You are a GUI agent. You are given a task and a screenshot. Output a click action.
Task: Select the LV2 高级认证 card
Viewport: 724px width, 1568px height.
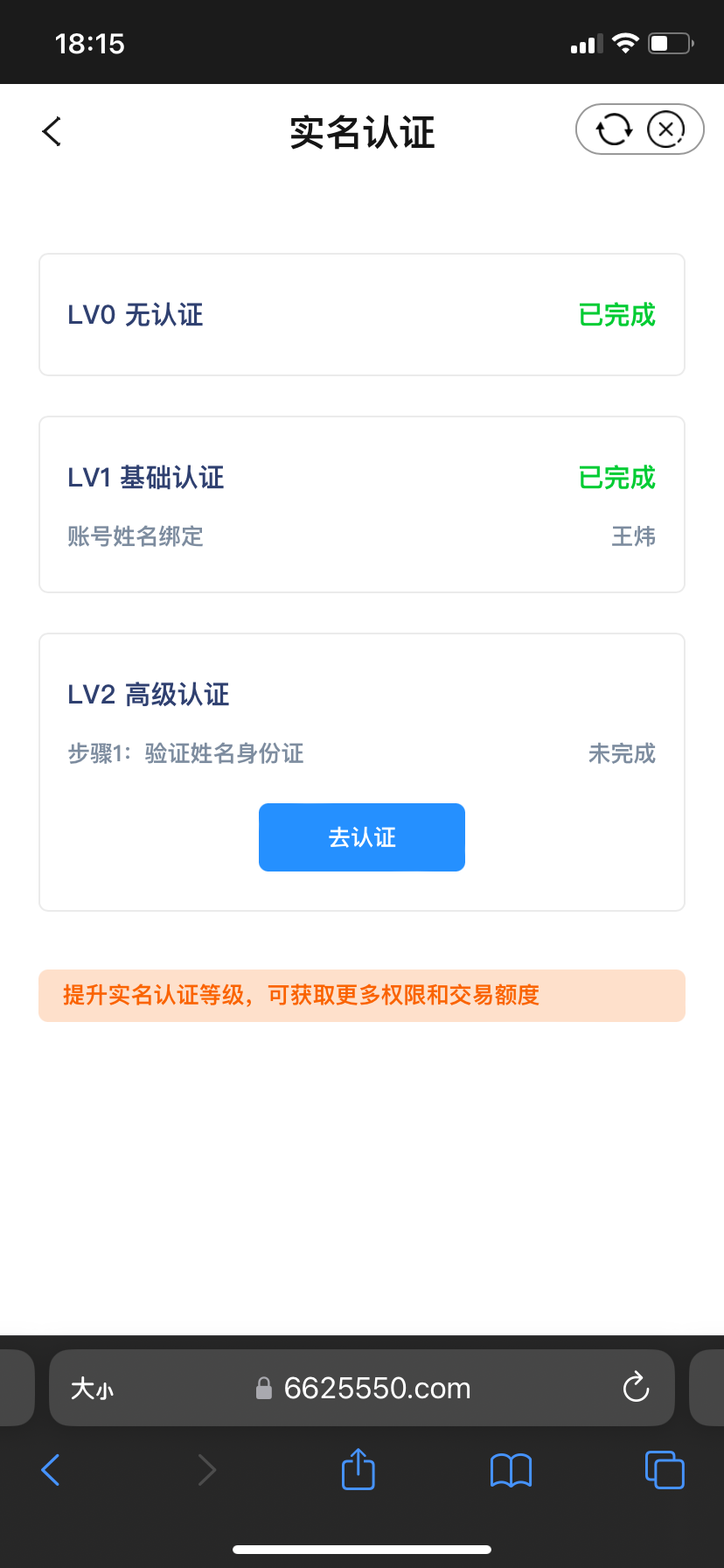click(x=361, y=772)
